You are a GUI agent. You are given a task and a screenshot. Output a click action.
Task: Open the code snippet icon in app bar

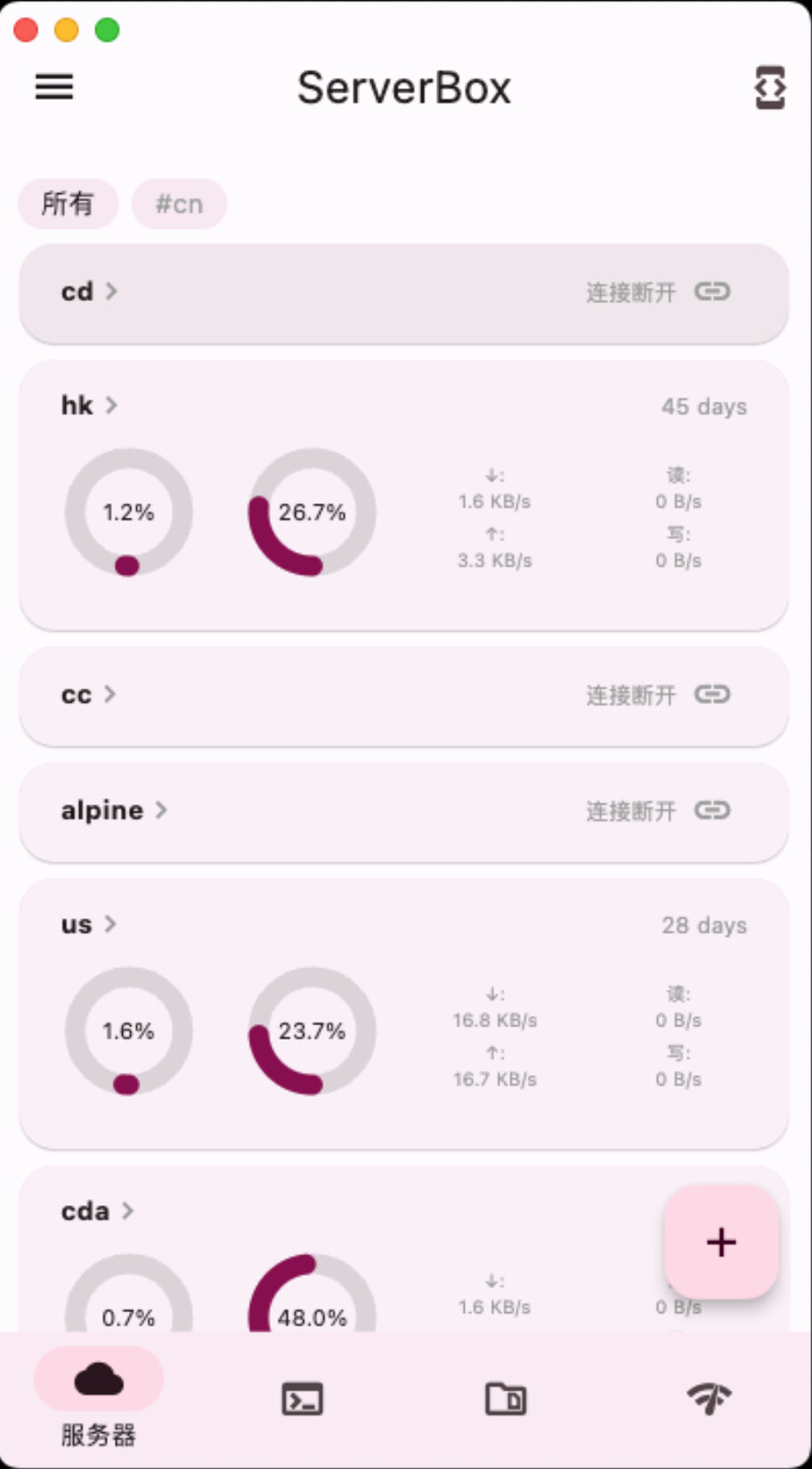[770, 87]
